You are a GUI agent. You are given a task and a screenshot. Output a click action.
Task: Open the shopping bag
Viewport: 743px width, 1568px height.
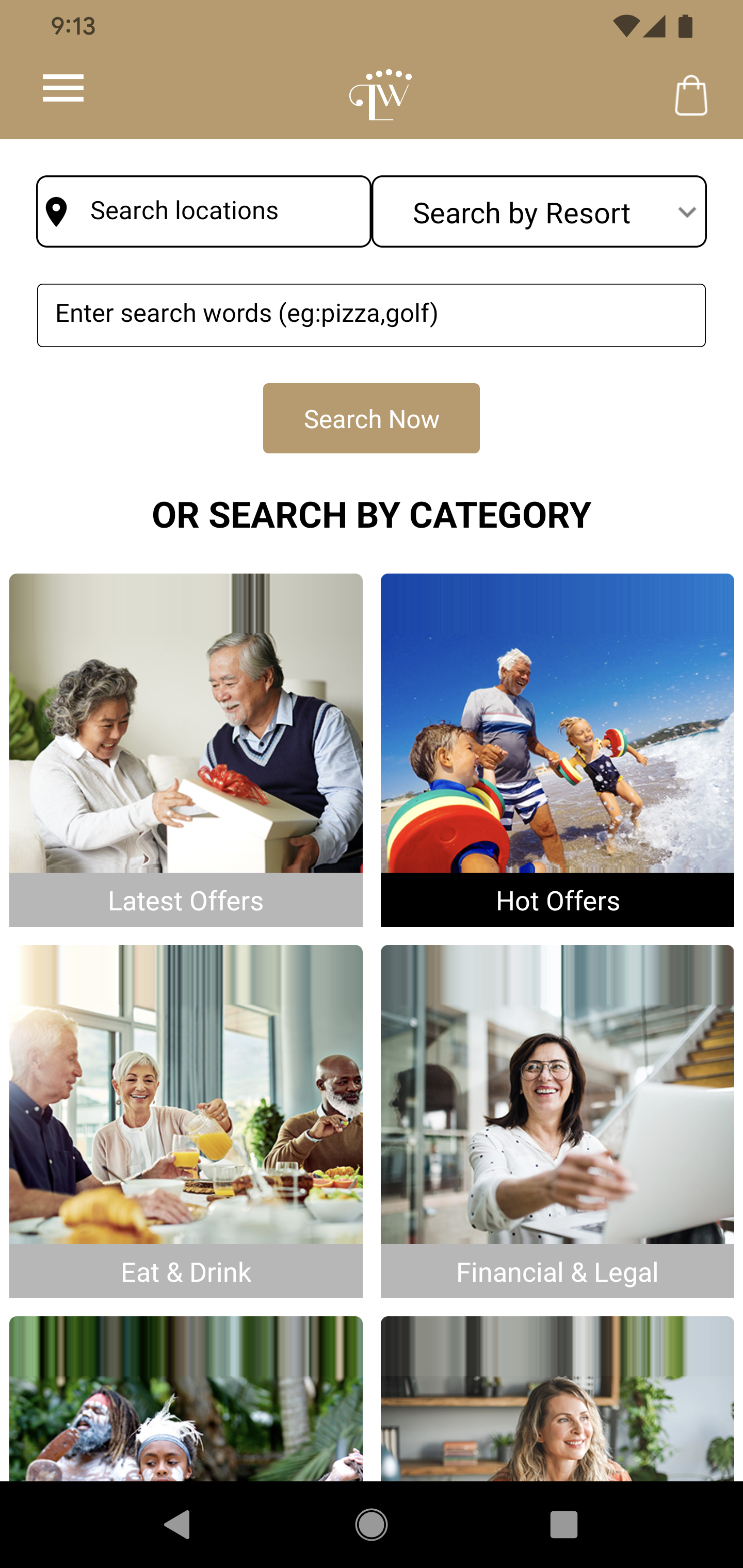(x=690, y=95)
